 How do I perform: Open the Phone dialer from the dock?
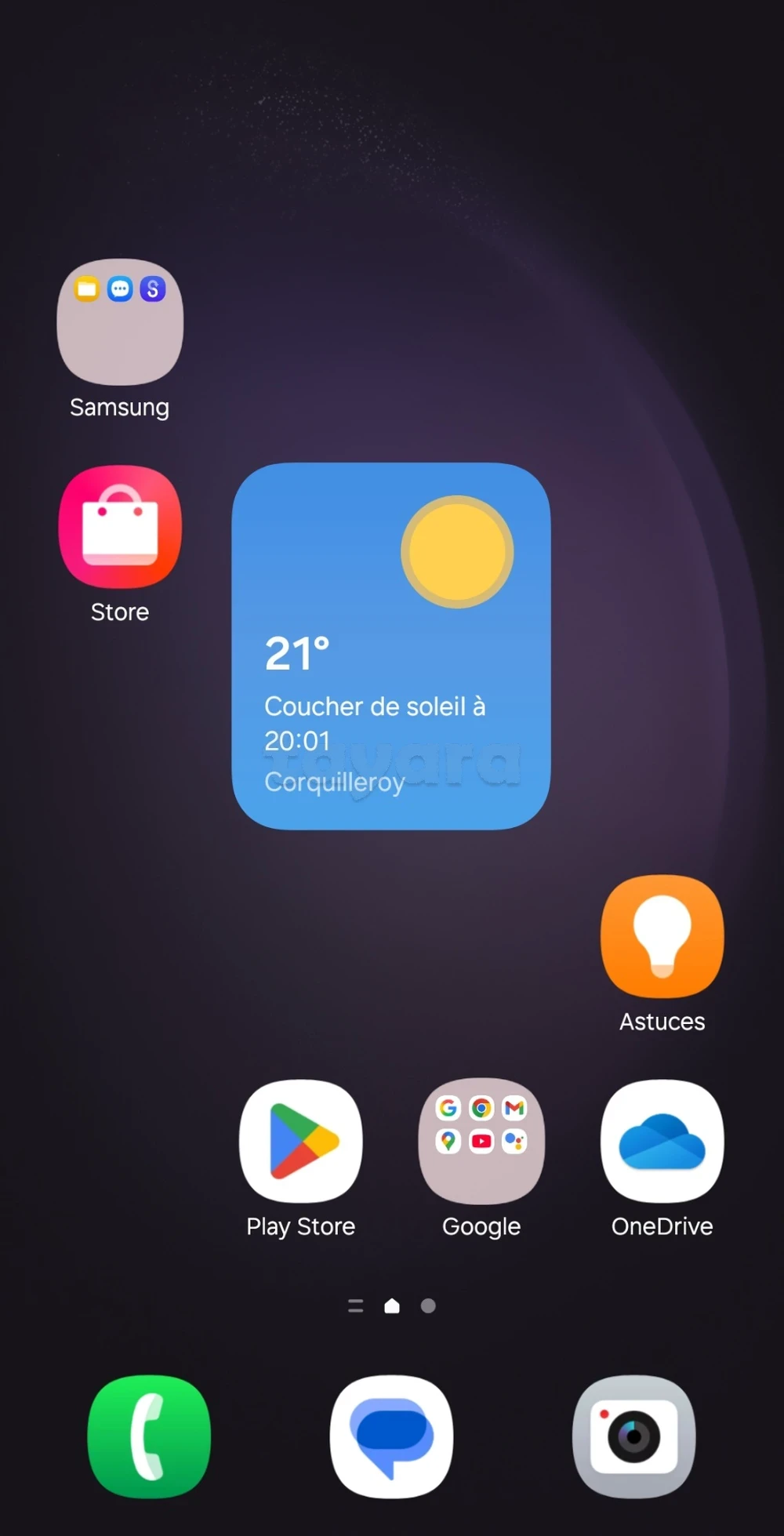click(x=149, y=1436)
